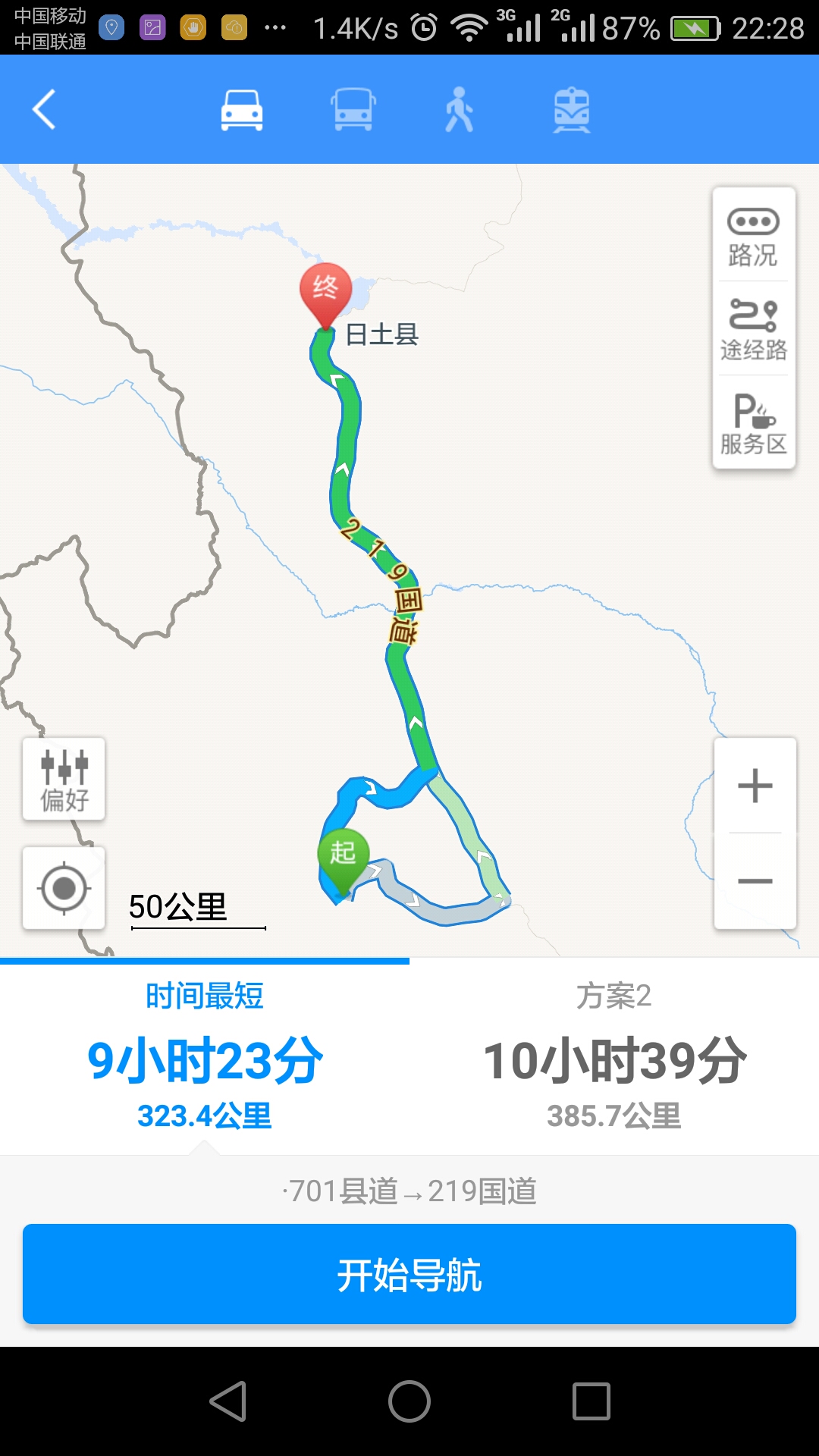Open route details for 701县道→219国道
The width and height of the screenshot is (819, 1456).
point(409,1191)
